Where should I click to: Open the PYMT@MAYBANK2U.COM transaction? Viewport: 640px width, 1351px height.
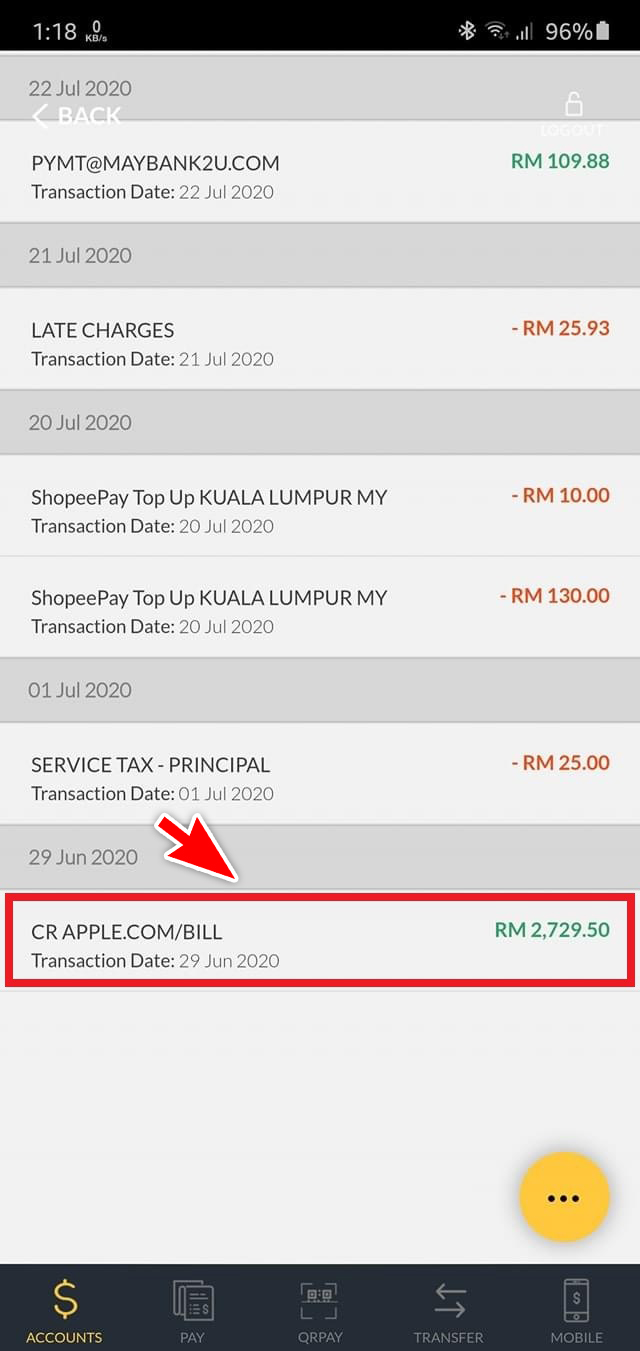coord(320,172)
